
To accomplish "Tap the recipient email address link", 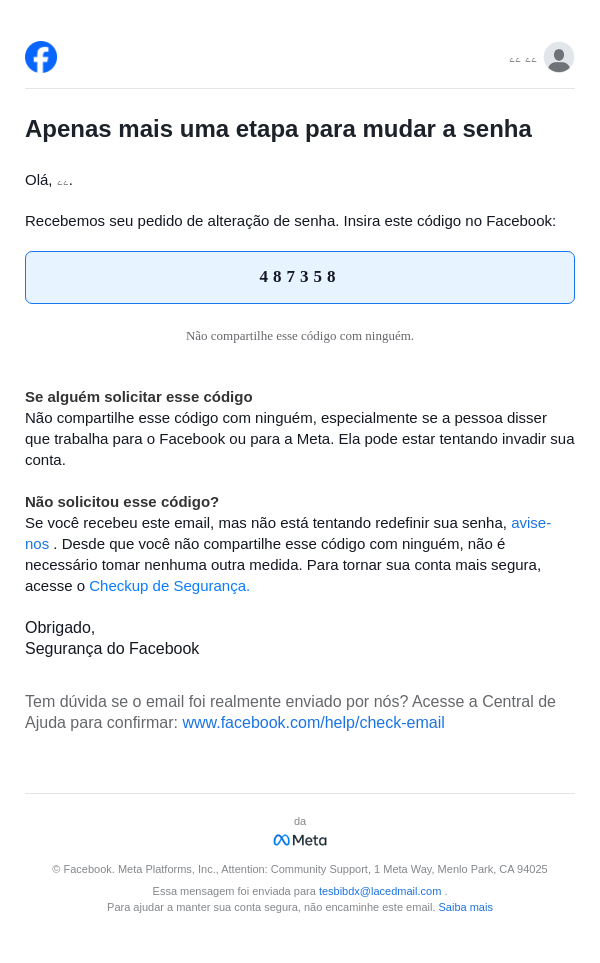I will click(380, 891).
